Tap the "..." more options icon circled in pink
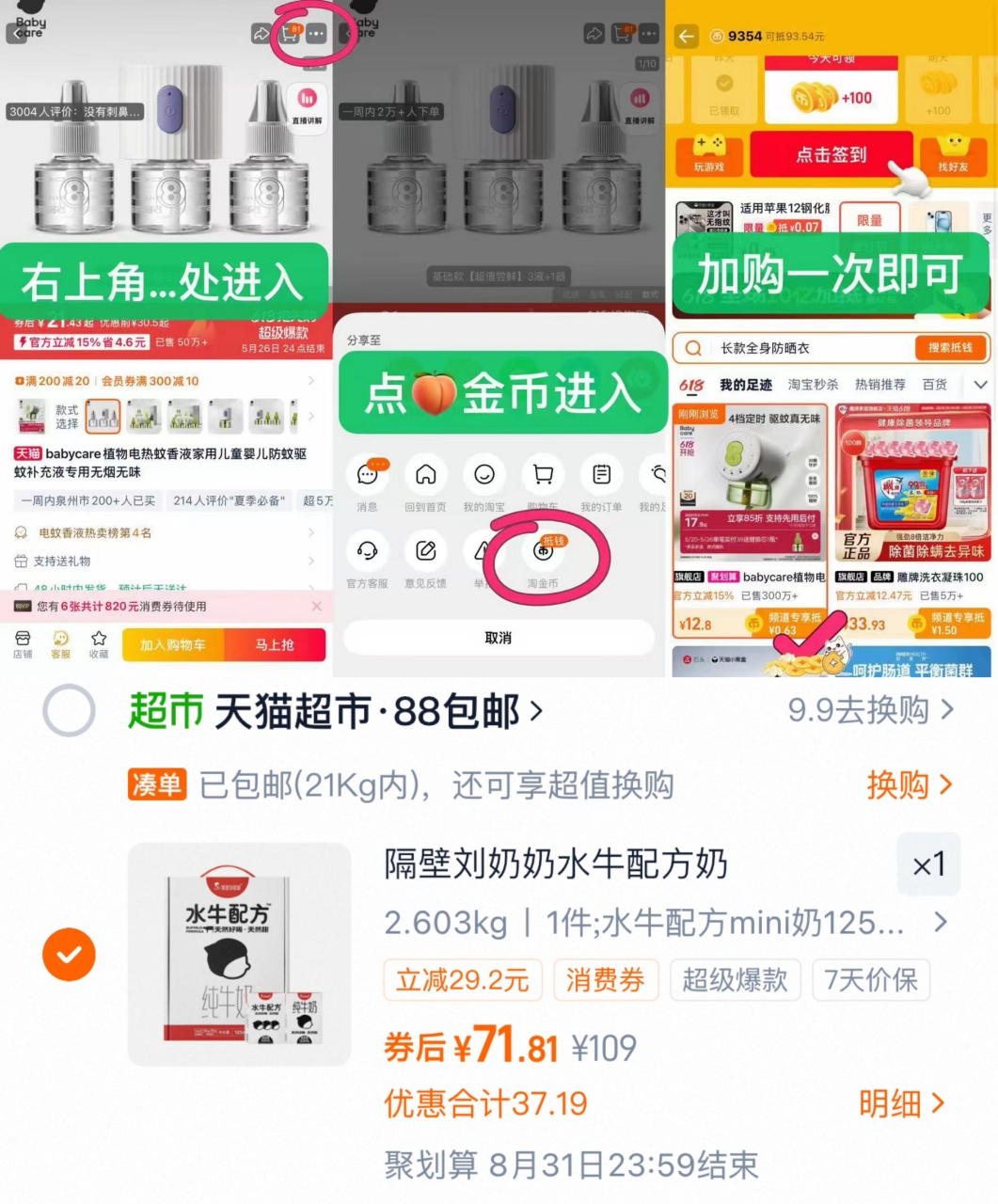 click(x=316, y=34)
